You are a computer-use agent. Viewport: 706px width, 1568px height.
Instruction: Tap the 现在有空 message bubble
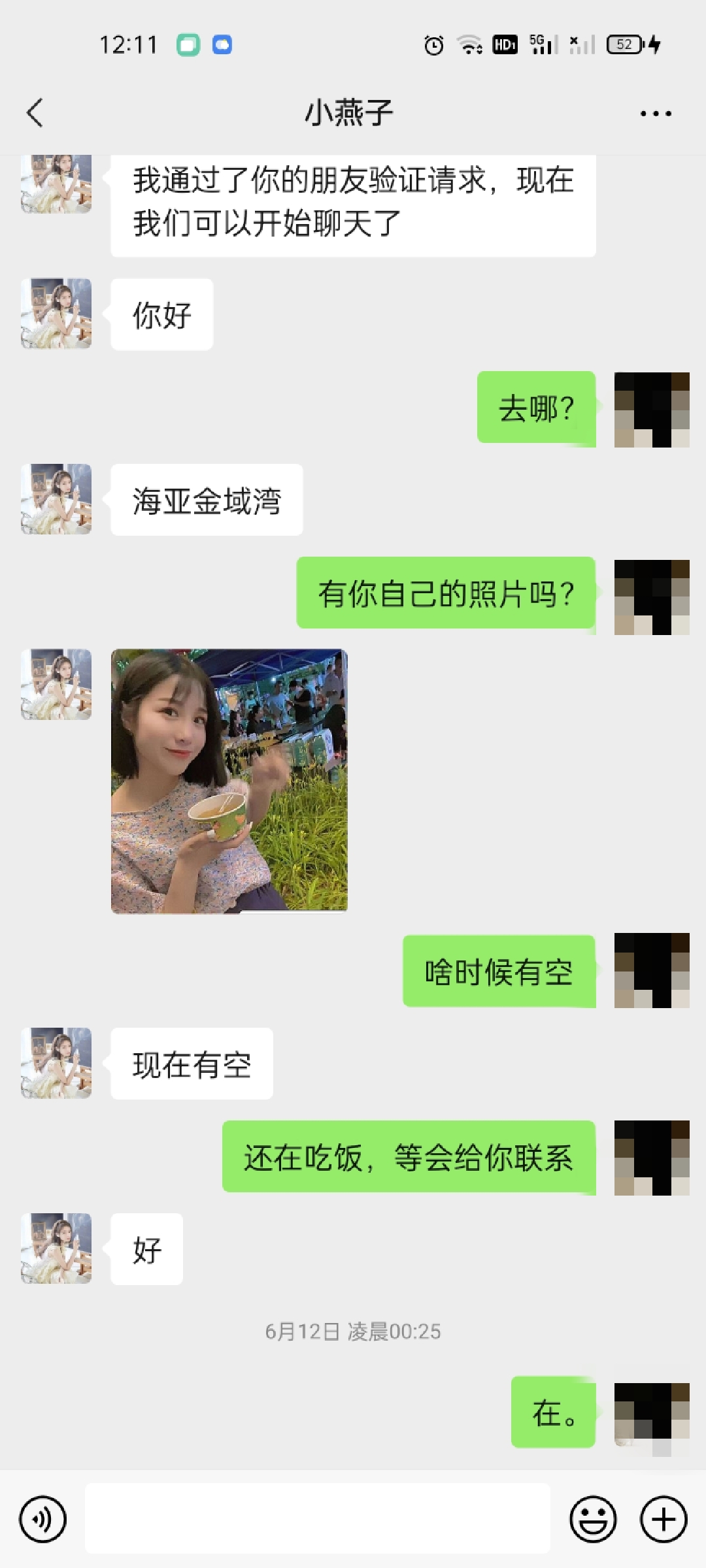[x=193, y=1063]
